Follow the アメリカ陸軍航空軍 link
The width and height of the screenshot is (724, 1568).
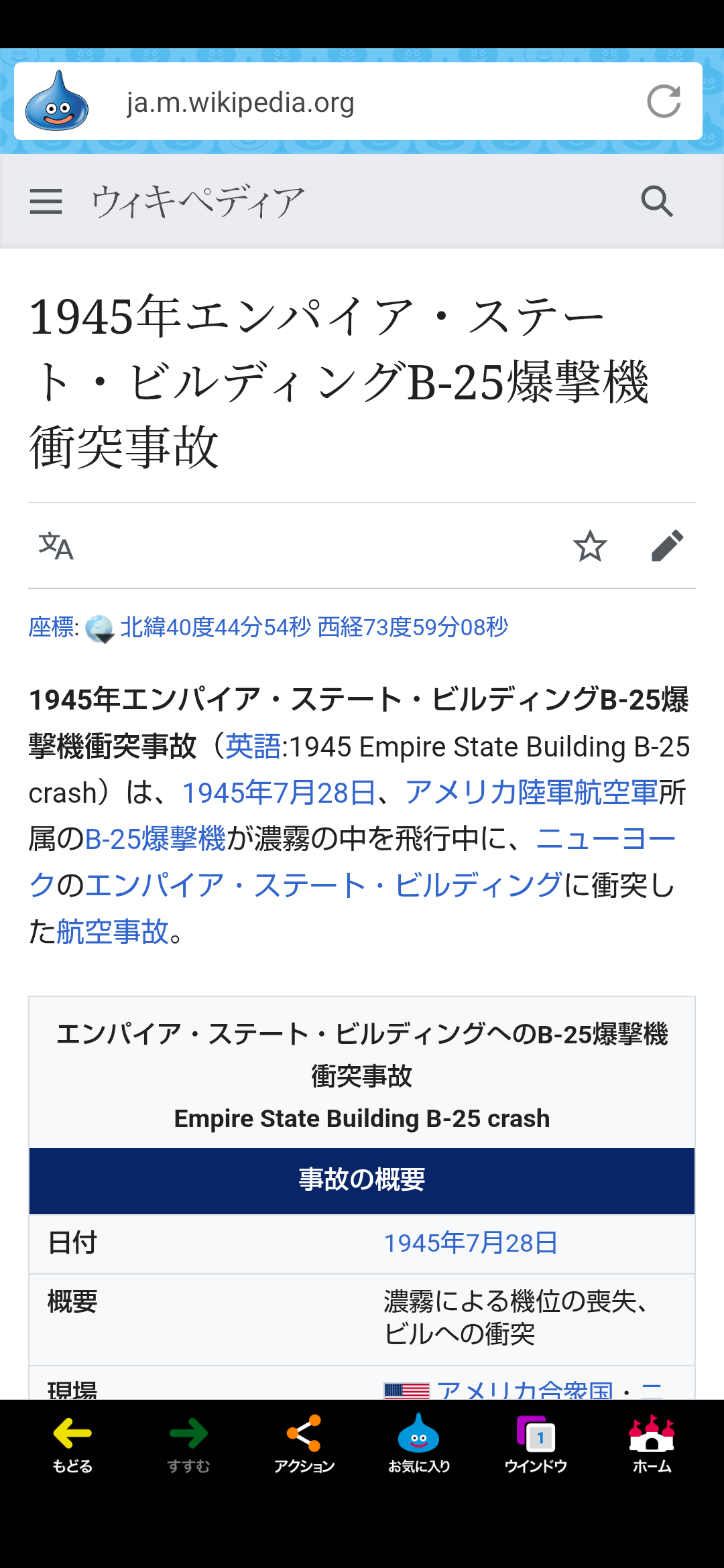coord(531,793)
